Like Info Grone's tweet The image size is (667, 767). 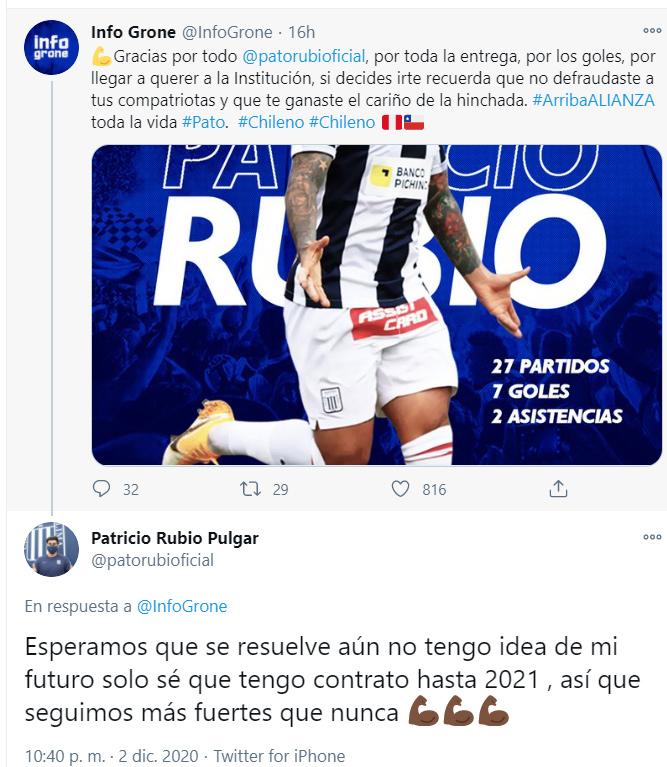pos(401,489)
